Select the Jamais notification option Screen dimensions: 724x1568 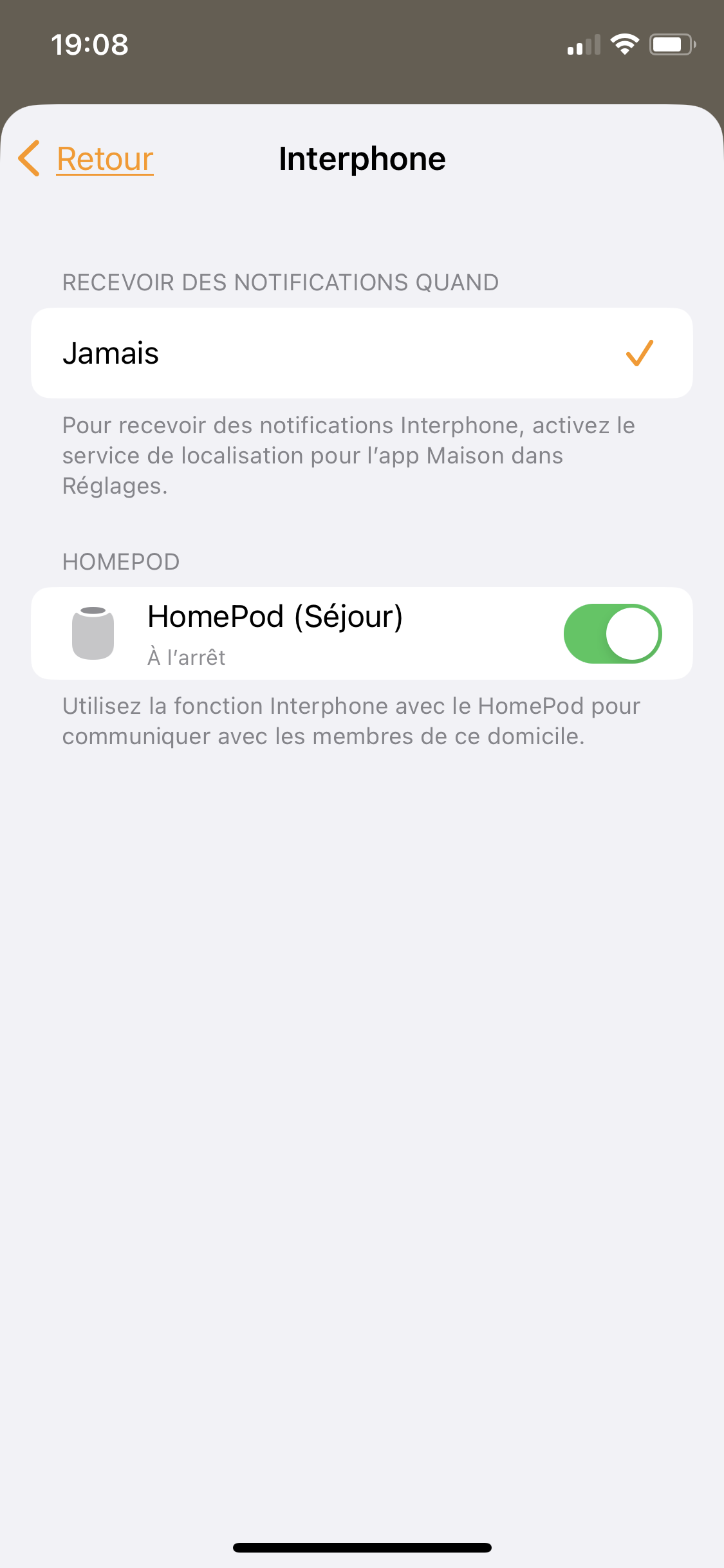(362, 353)
